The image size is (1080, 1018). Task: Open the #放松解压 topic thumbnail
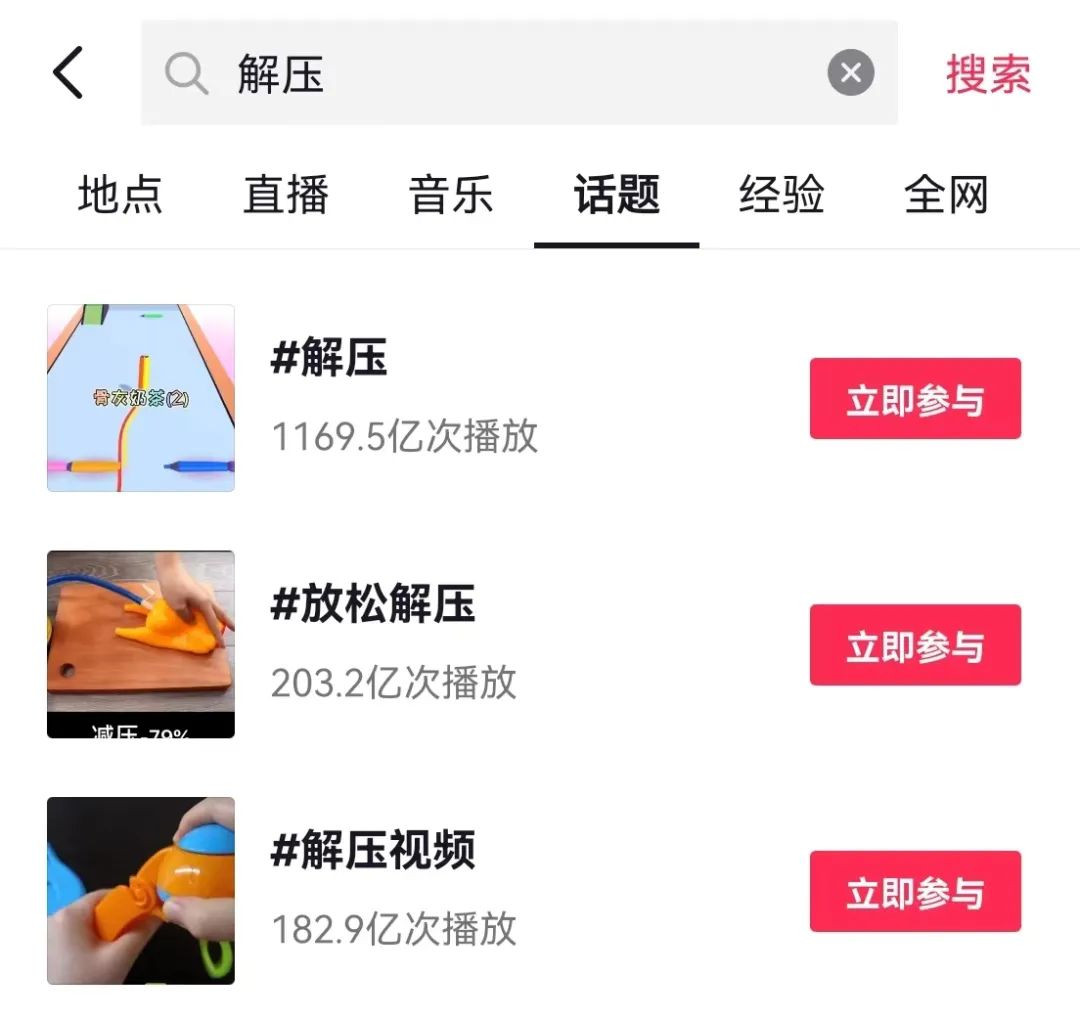coord(141,644)
